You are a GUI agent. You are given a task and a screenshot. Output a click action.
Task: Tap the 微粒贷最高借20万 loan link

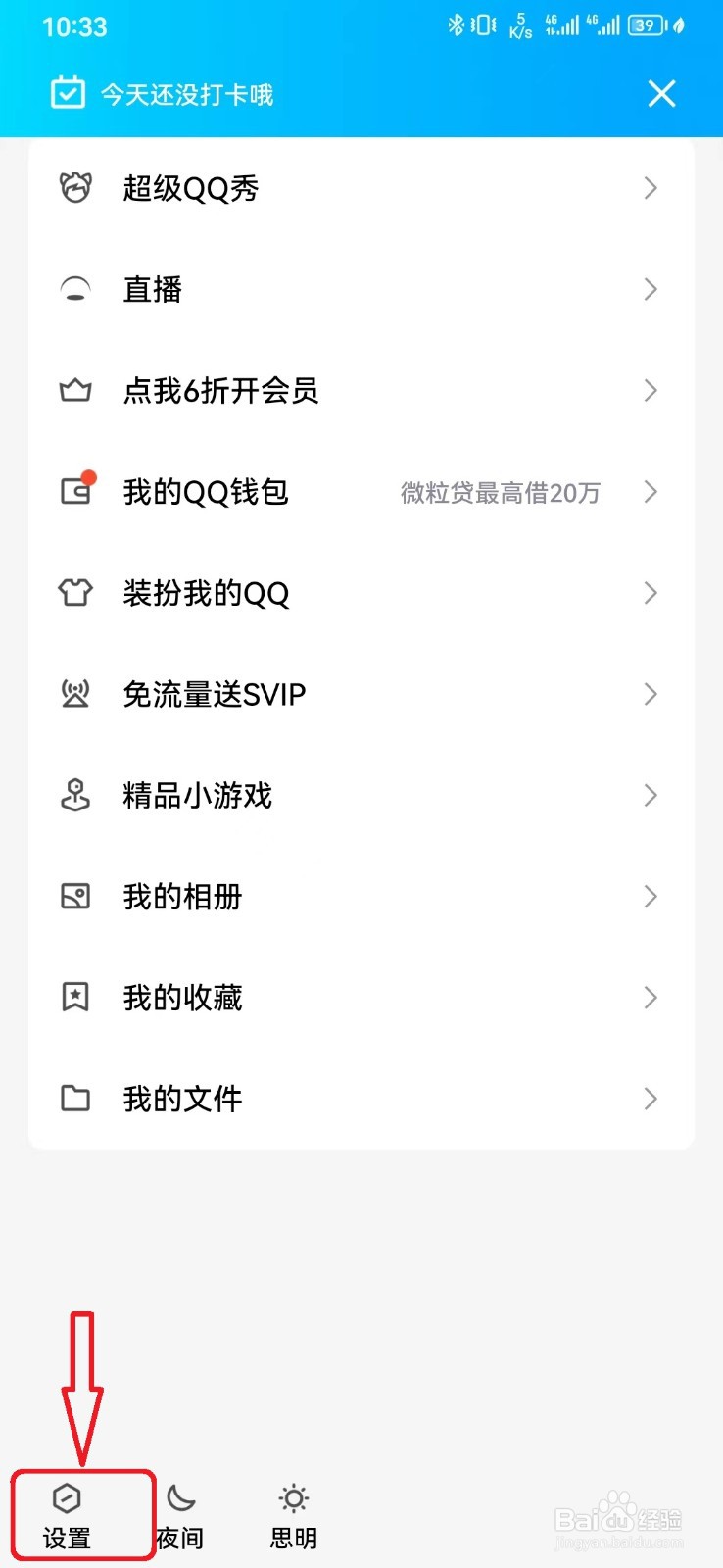tap(501, 493)
